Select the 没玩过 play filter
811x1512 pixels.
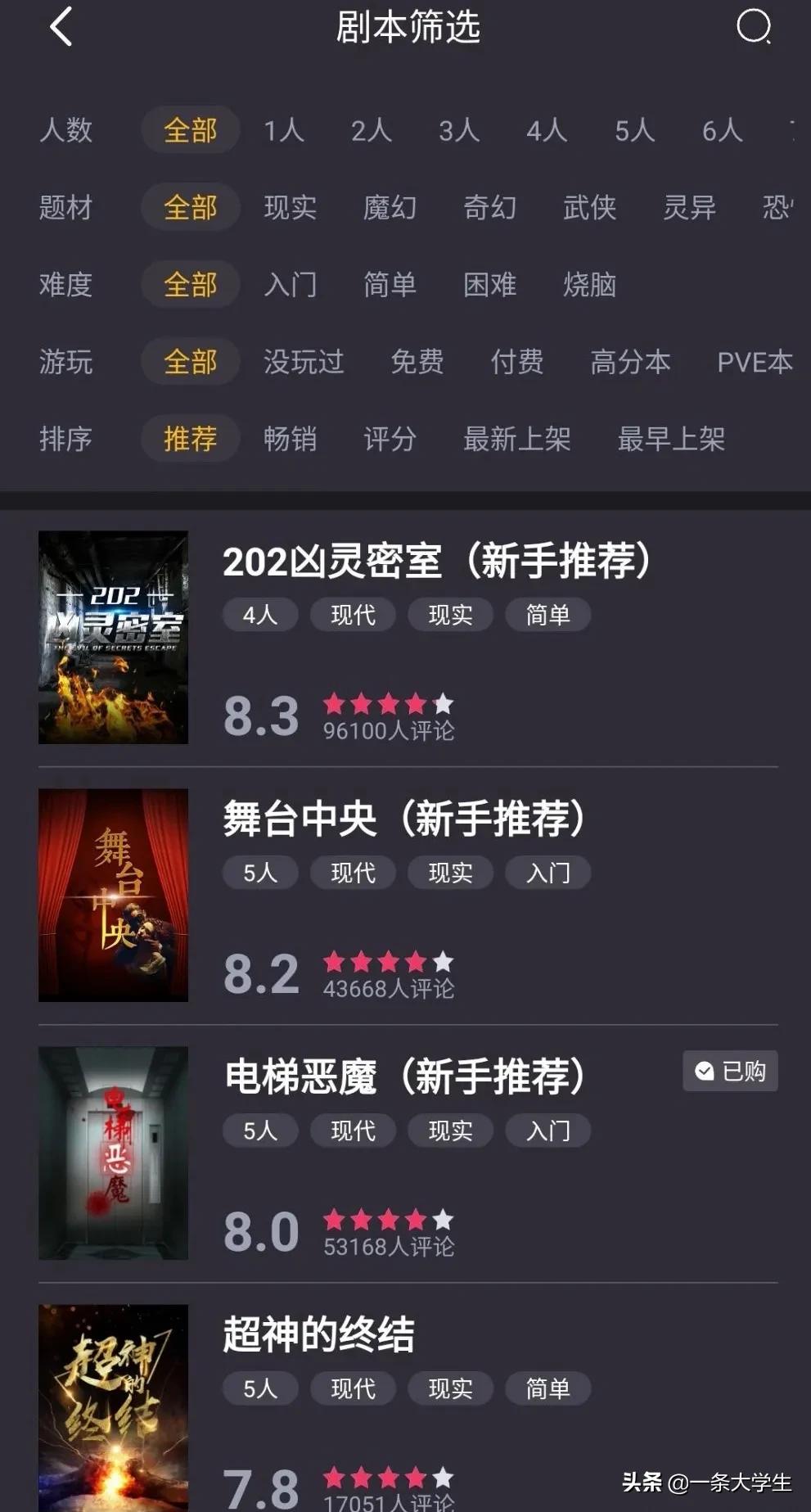pos(304,362)
